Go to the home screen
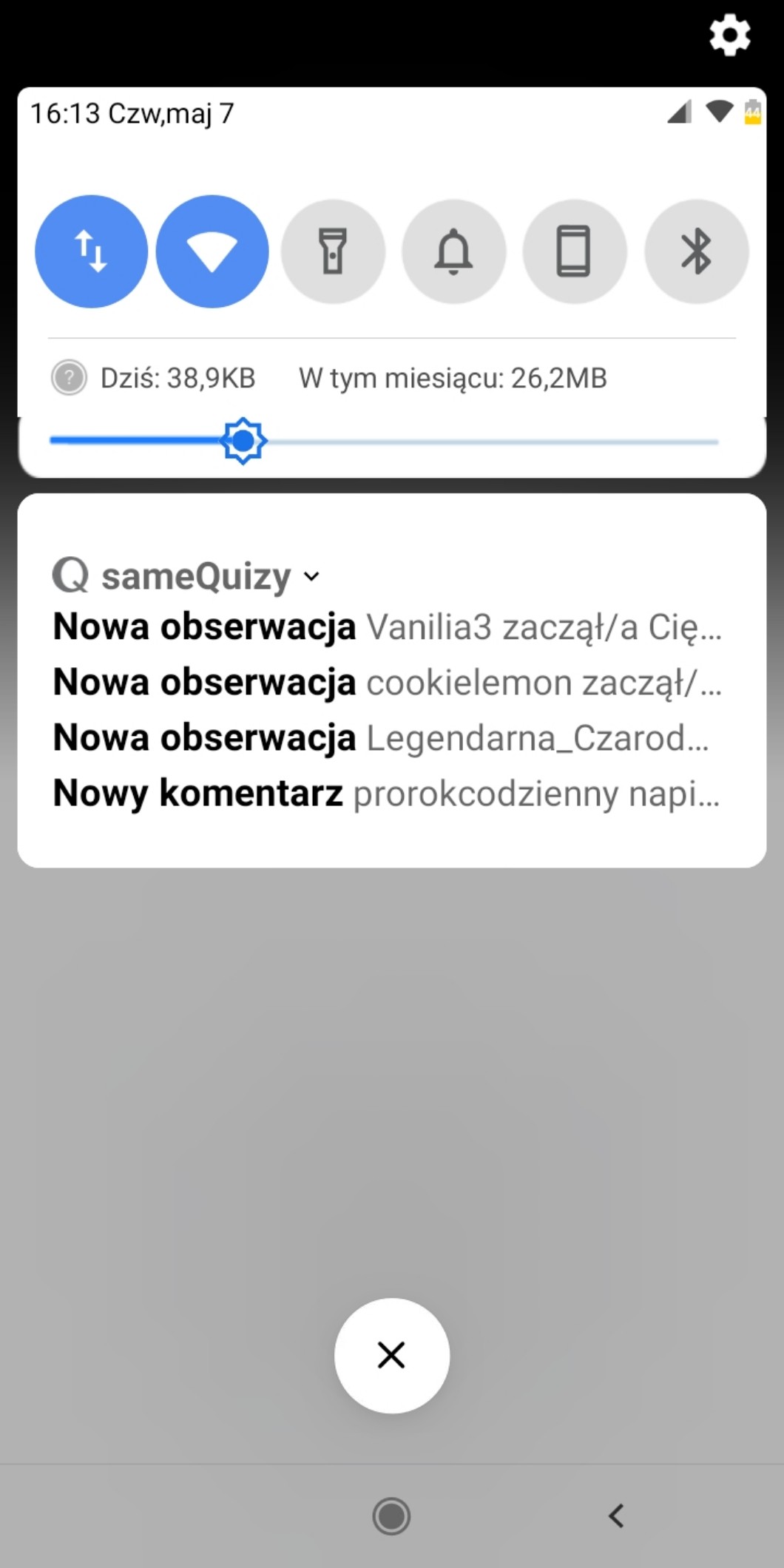The height and width of the screenshot is (1568, 784). [391, 1516]
